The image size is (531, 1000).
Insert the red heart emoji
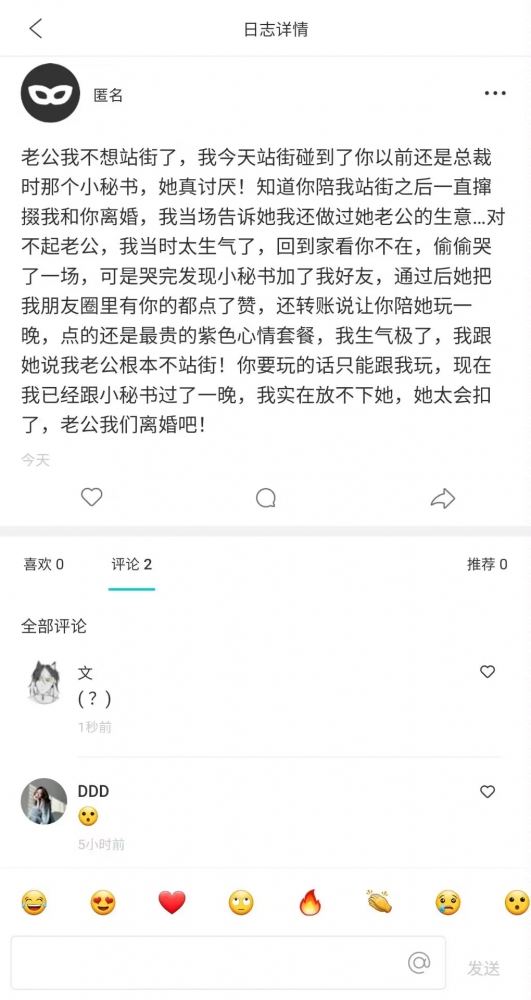coord(172,903)
